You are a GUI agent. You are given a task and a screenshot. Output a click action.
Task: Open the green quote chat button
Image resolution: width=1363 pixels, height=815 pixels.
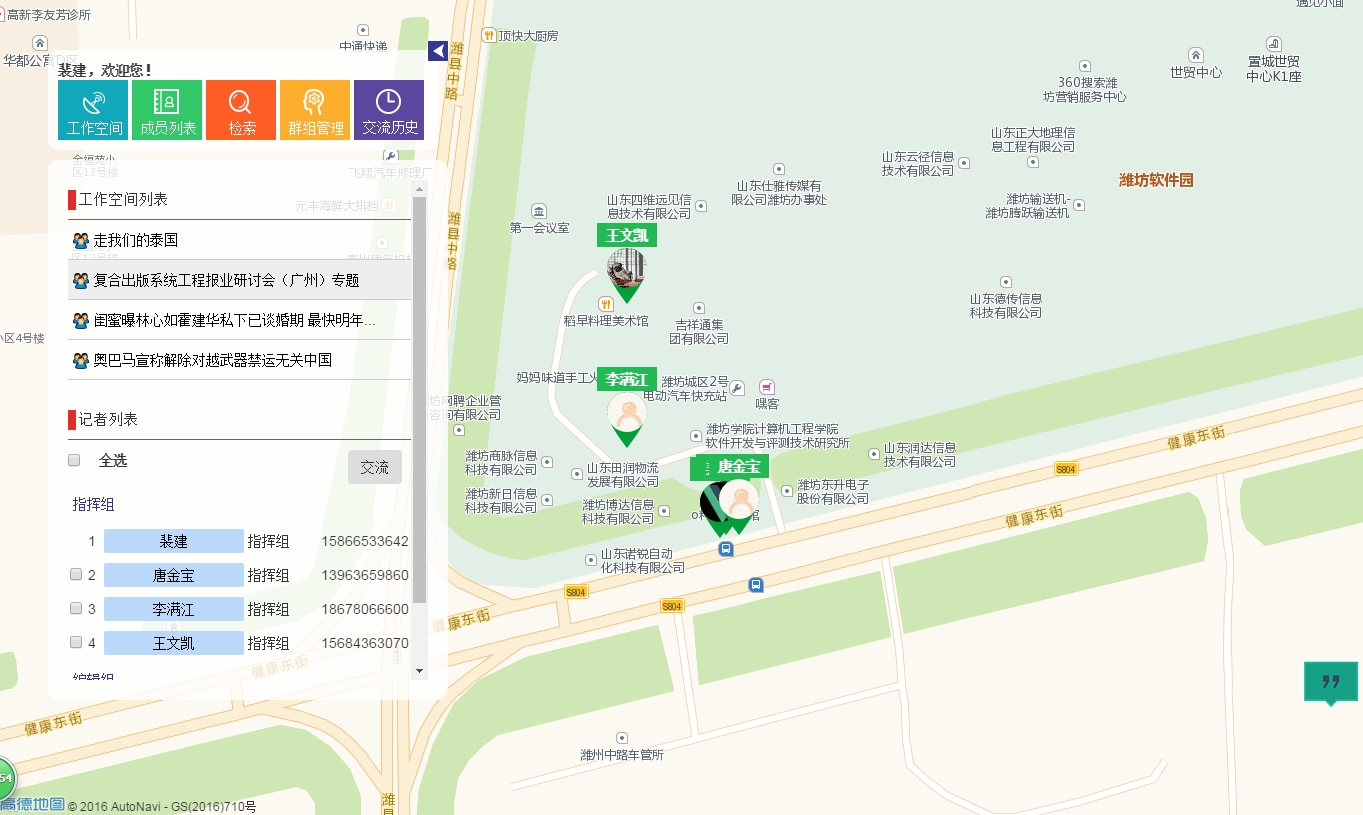(x=1330, y=682)
